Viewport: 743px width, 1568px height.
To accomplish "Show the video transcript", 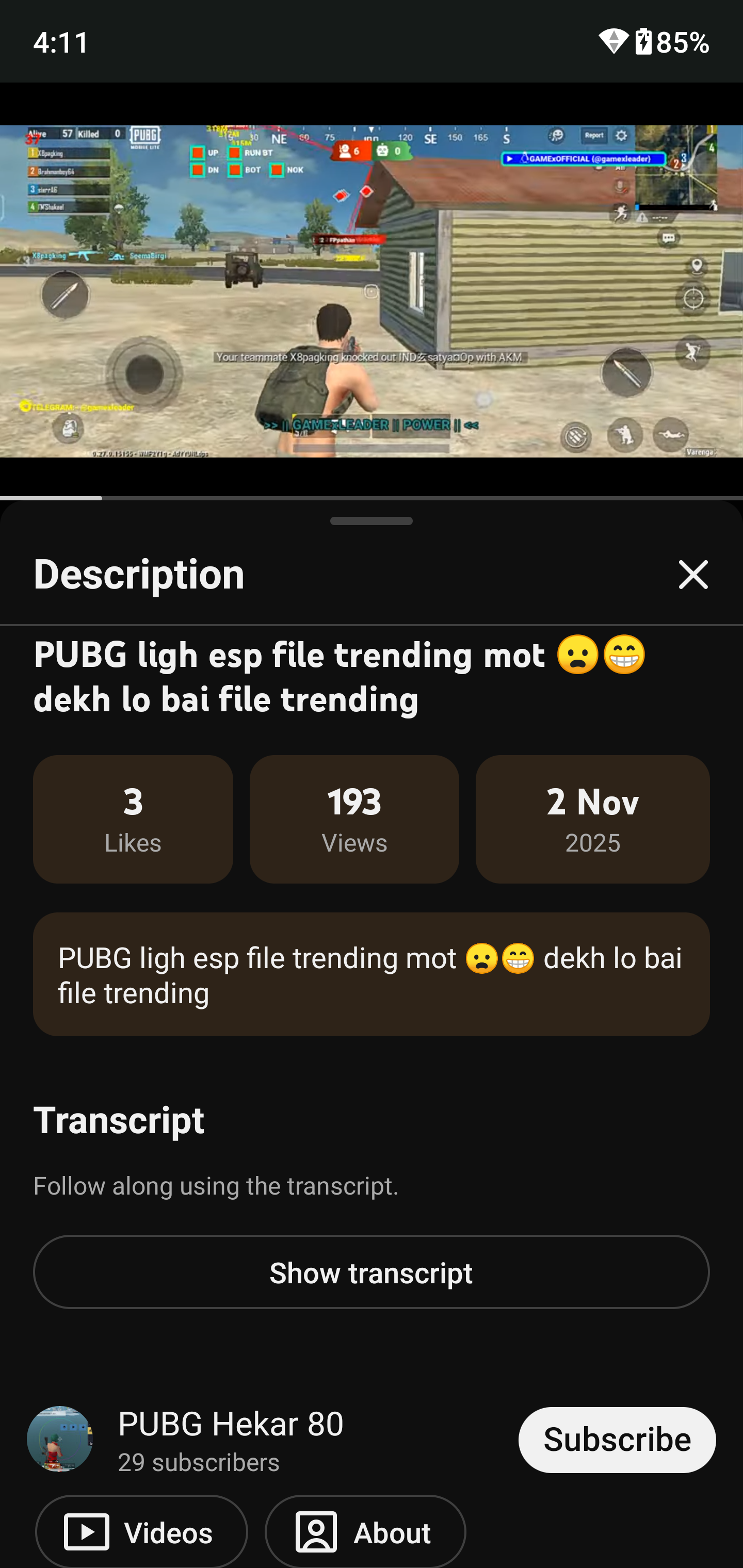I will 371,1272.
